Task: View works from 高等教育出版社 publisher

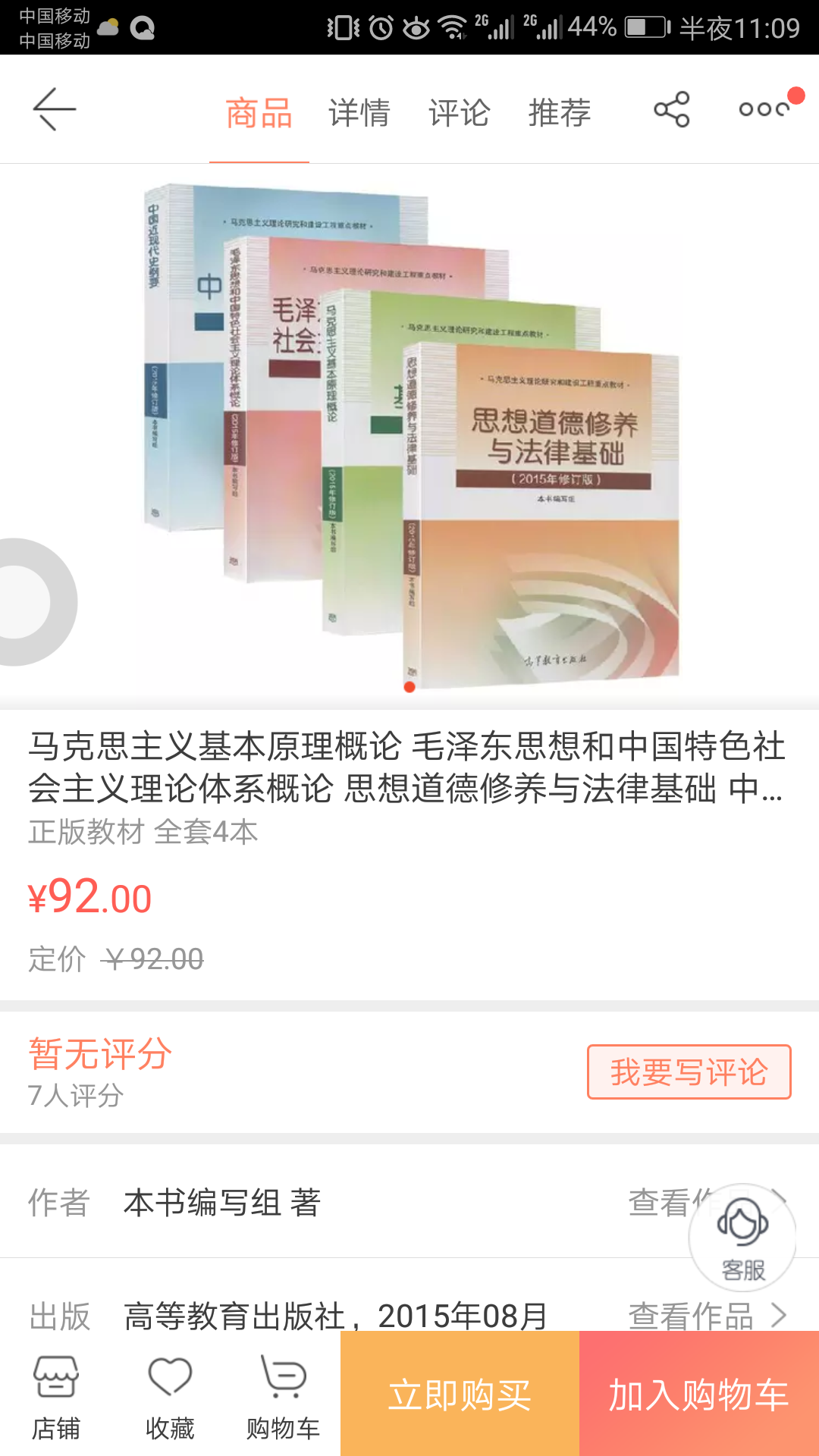Action: coord(707,1316)
